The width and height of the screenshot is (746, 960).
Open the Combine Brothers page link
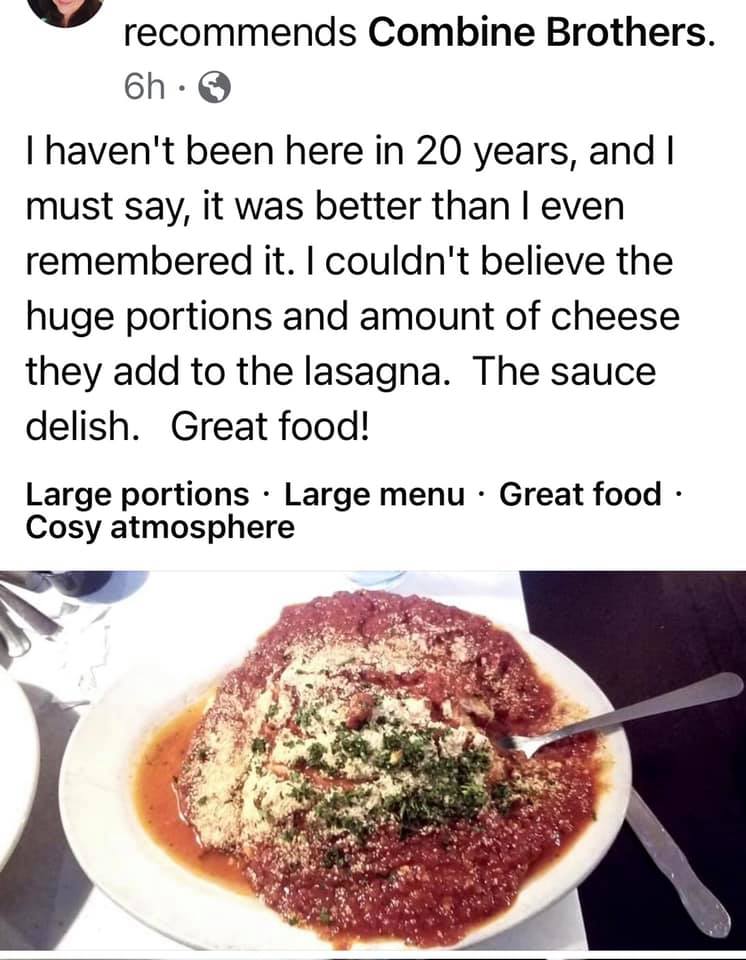(x=541, y=33)
